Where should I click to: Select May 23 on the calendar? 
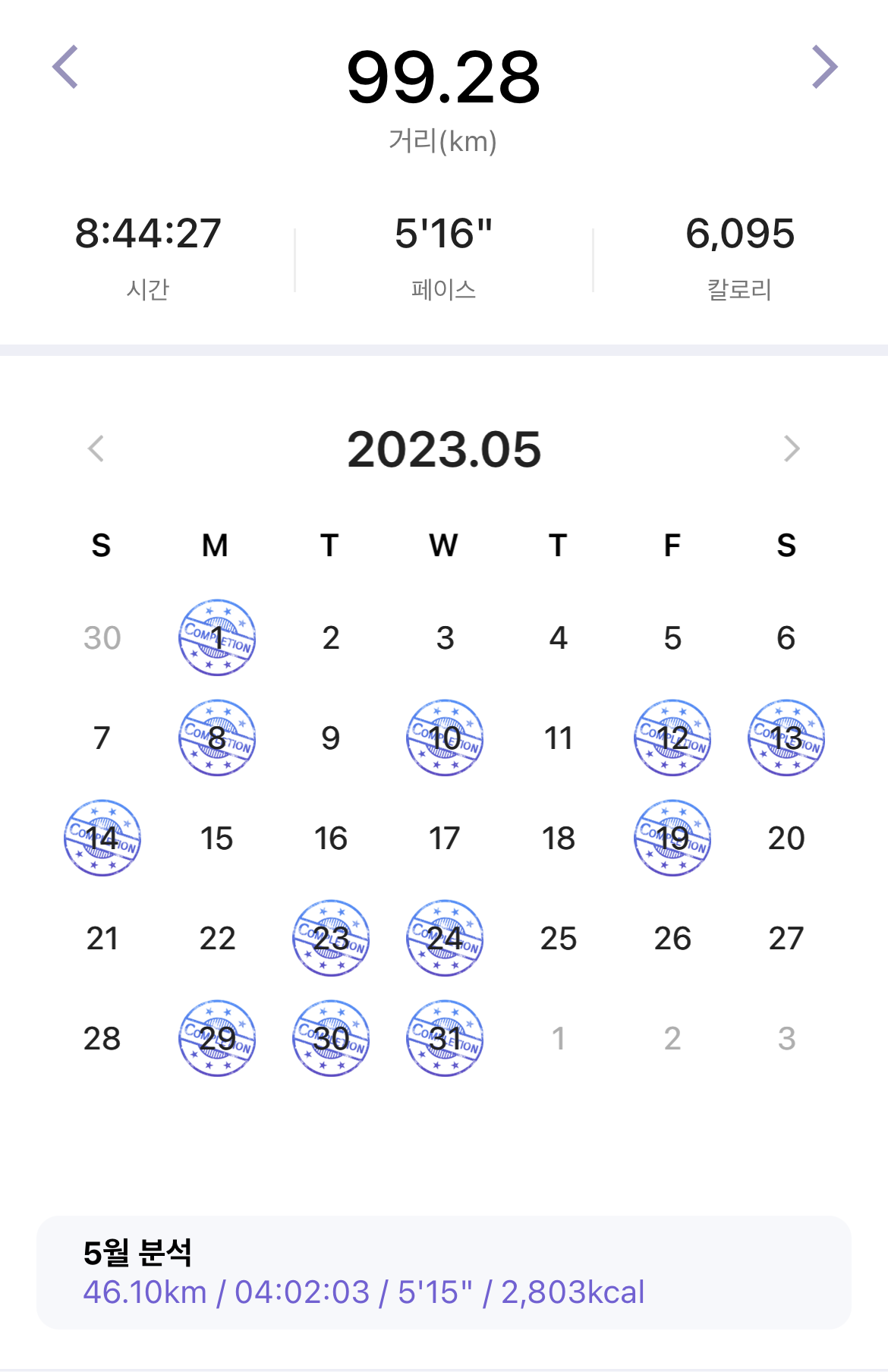click(331, 938)
